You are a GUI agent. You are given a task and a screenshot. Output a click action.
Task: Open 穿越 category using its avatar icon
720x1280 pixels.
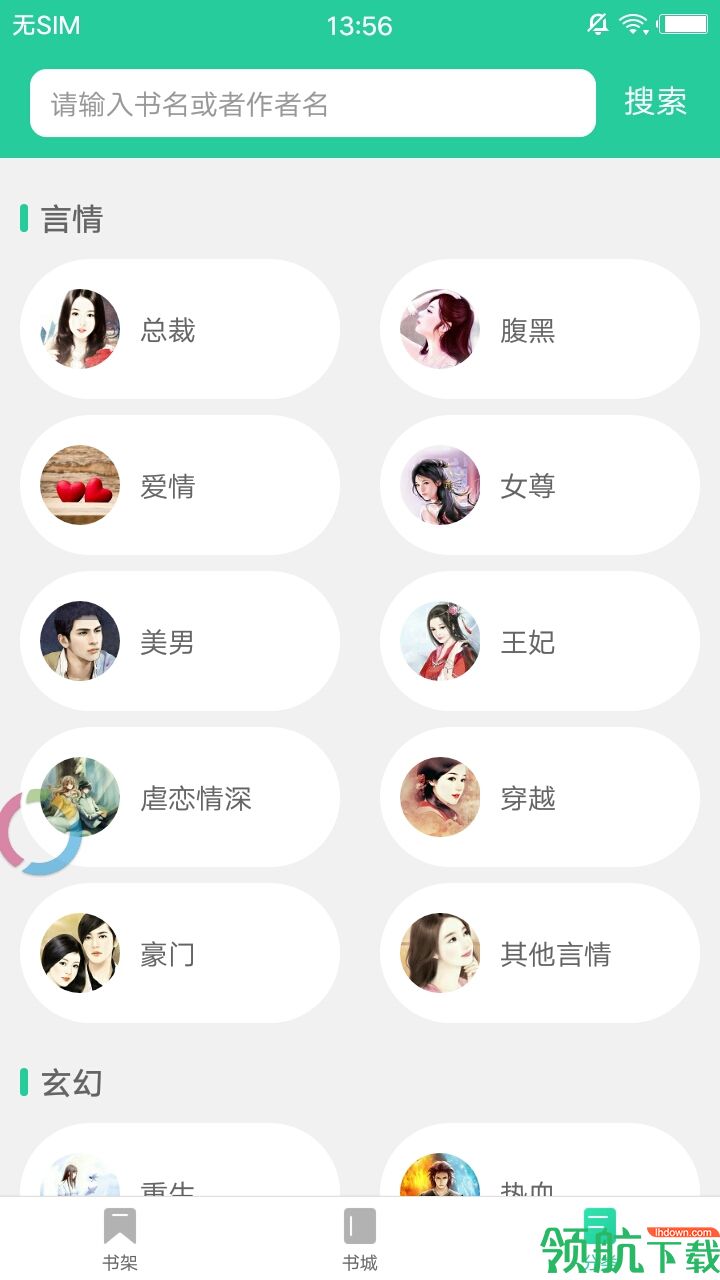point(438,797)
